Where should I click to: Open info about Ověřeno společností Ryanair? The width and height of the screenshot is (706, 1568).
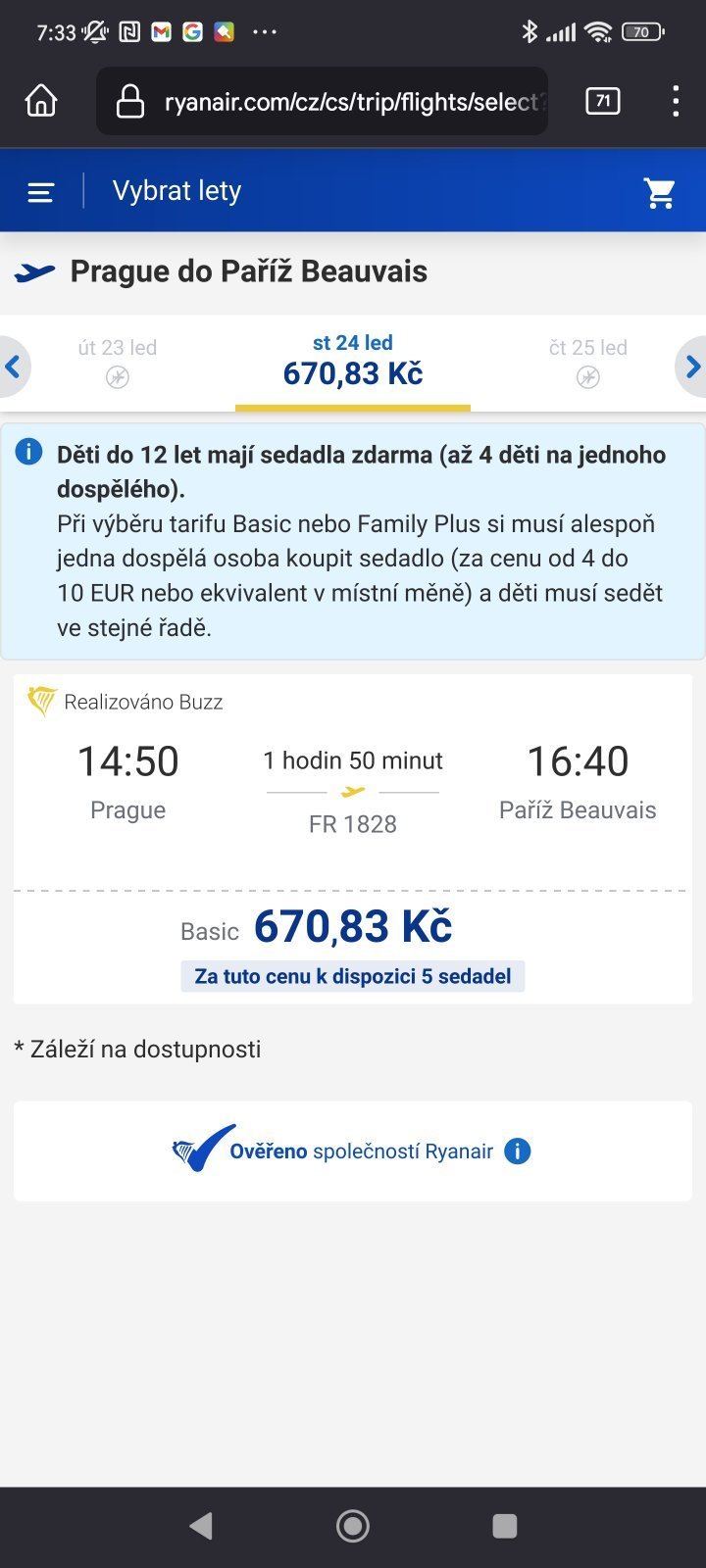(518, 1151)
